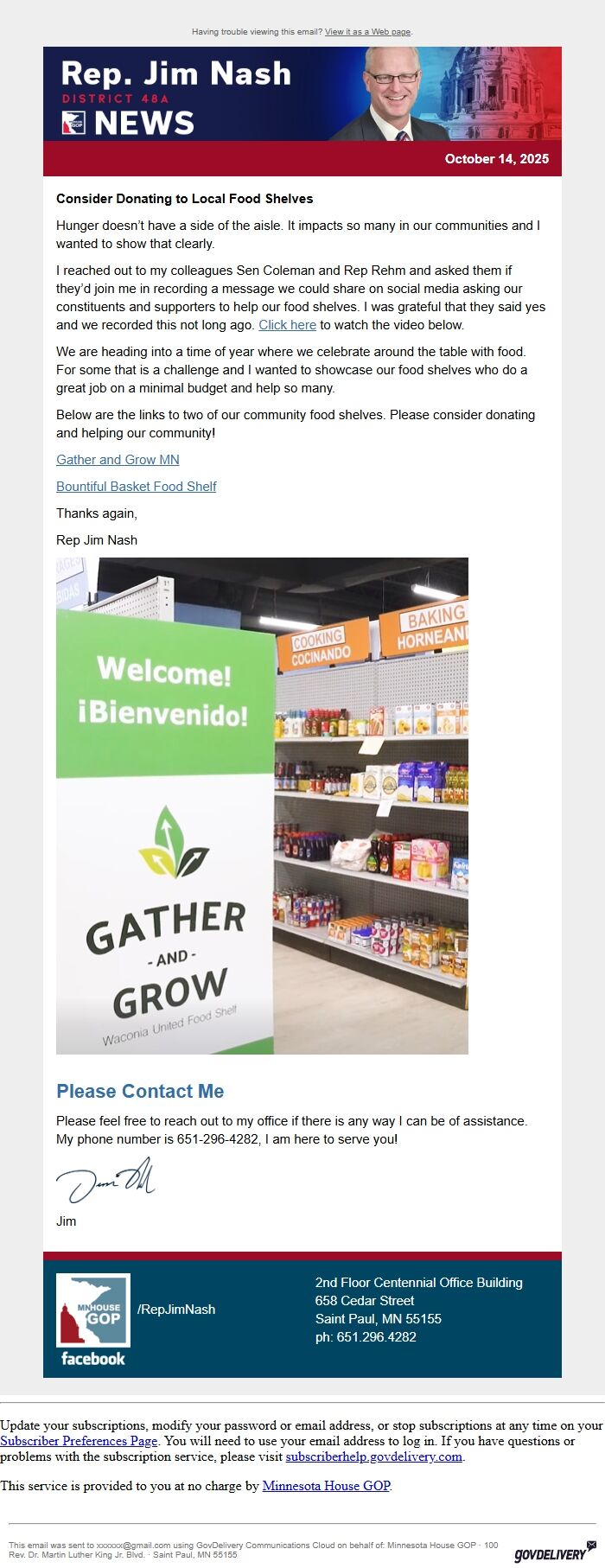The width and height of the screenshot is (605, 1568).
Task: Open the MN House GOP Facebook page
Action: point(93,1320)
